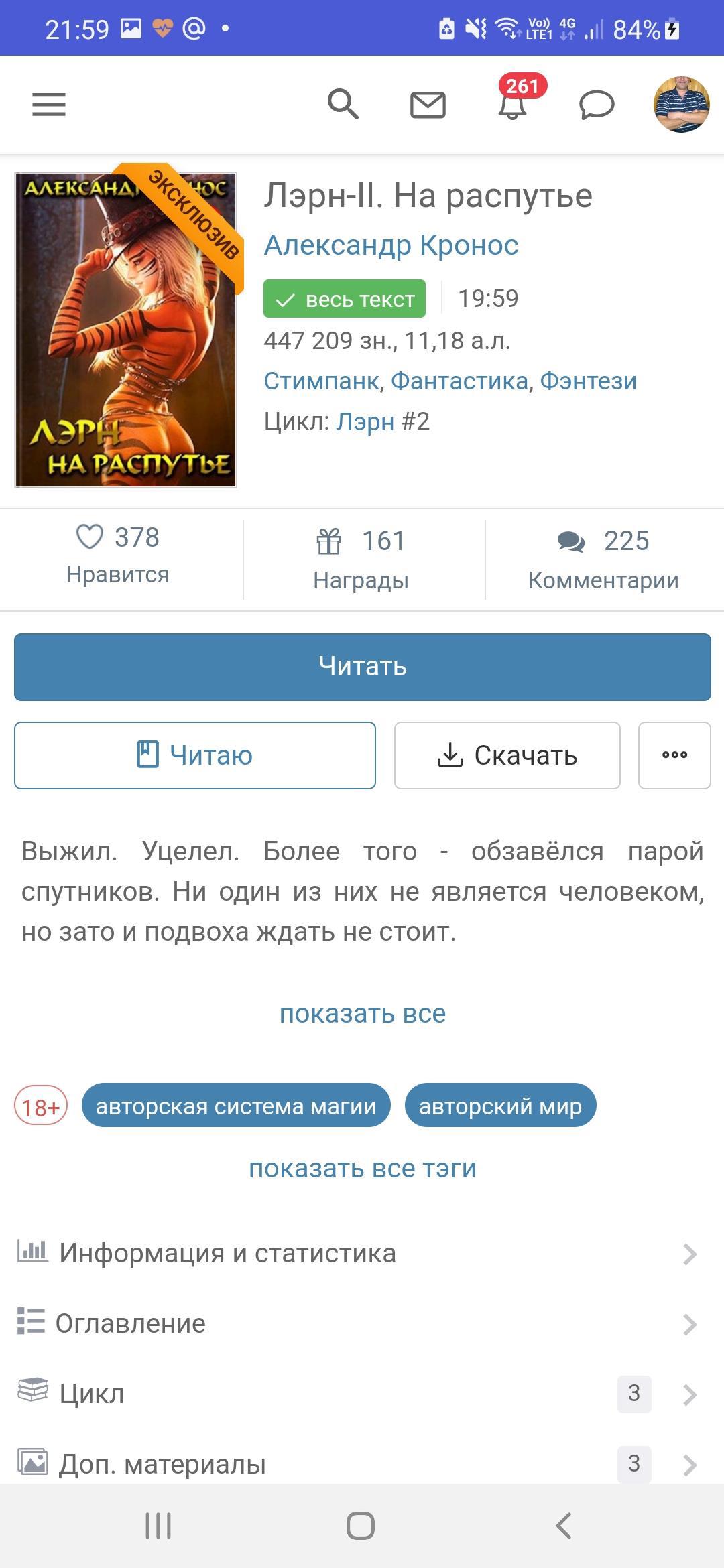
Task: Like the book with Нравится heart
Action: [x=118, y=555]
